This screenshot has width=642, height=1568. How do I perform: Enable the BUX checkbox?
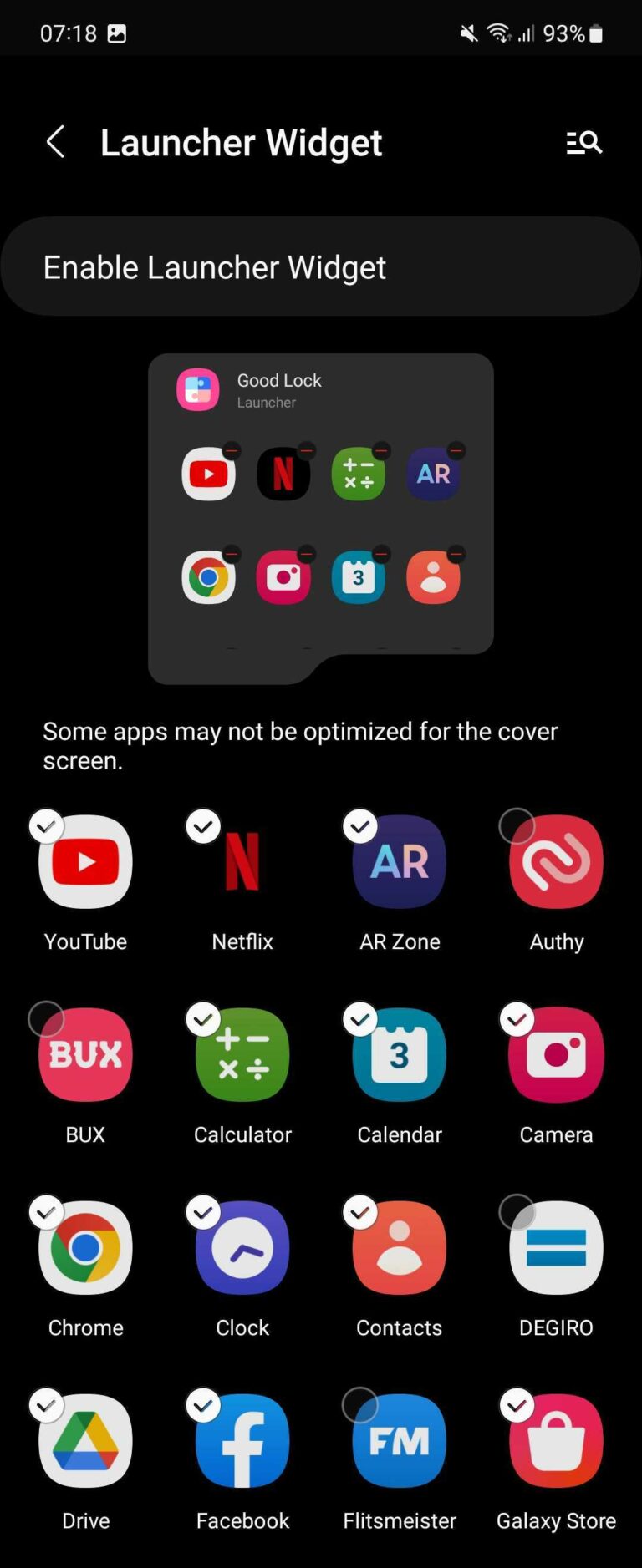(44, 1018)
